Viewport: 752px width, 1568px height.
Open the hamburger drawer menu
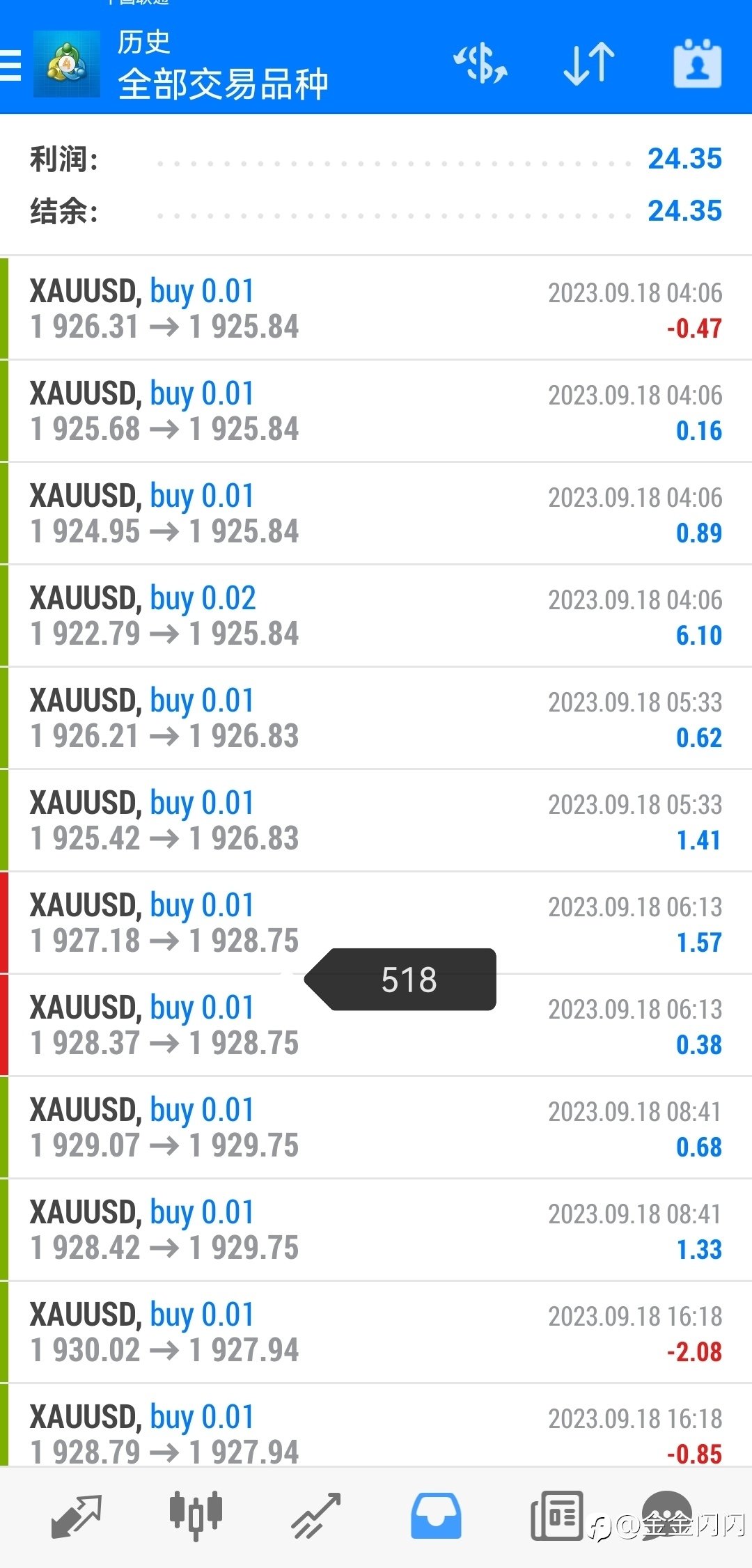[10, 65]
